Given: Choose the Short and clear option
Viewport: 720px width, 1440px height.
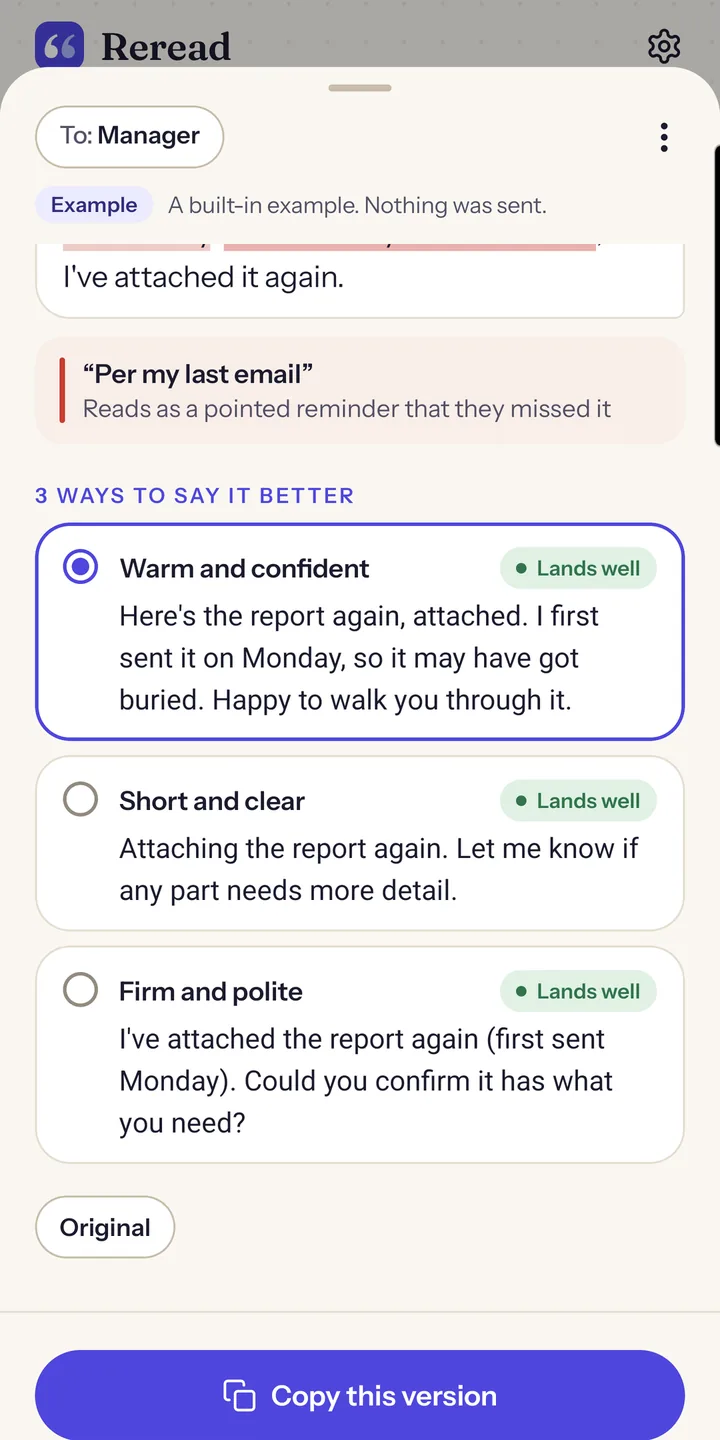Looking at the screenshot, I should pyautogui.click(x=360, y=844).
